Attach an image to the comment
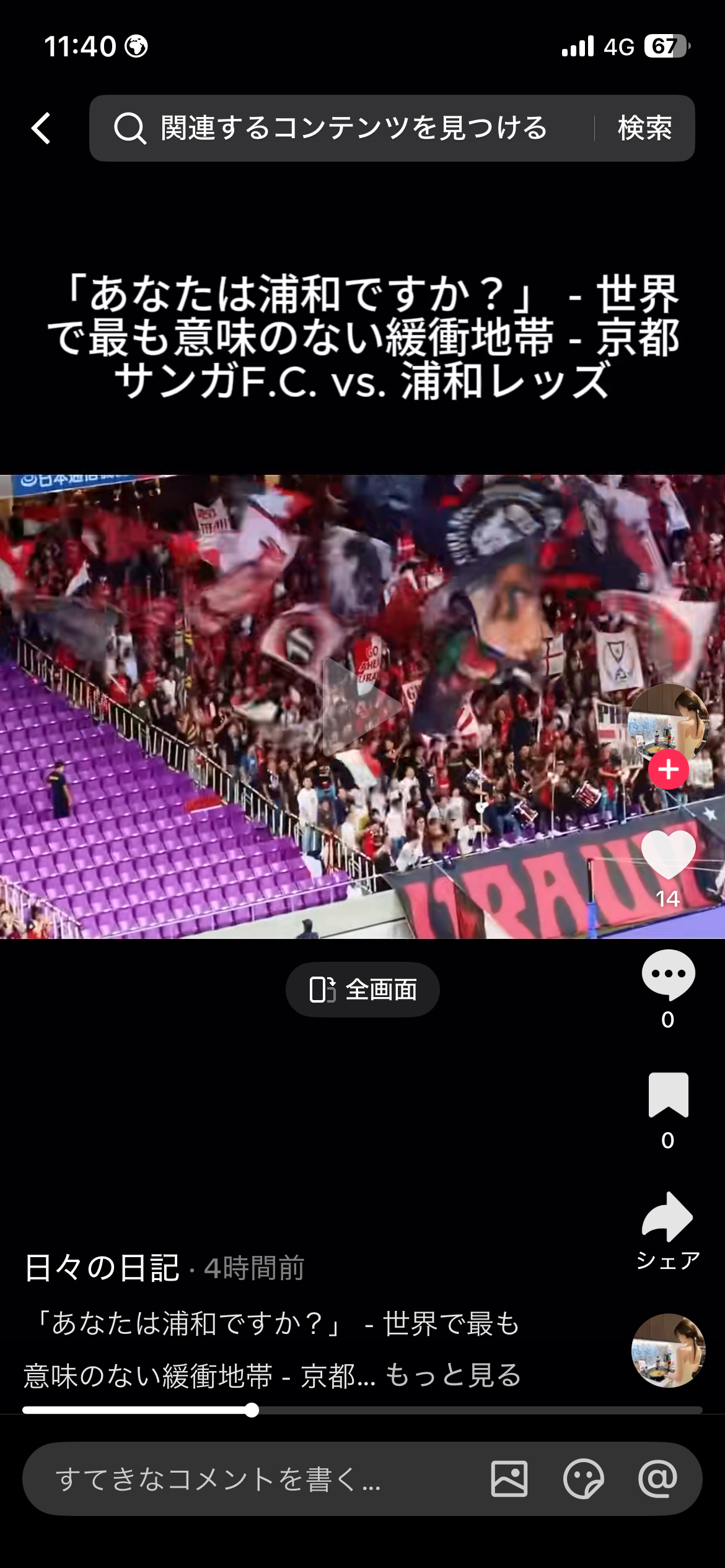Viewport: 725px width, 1568px height. [x=509, y=1479]
